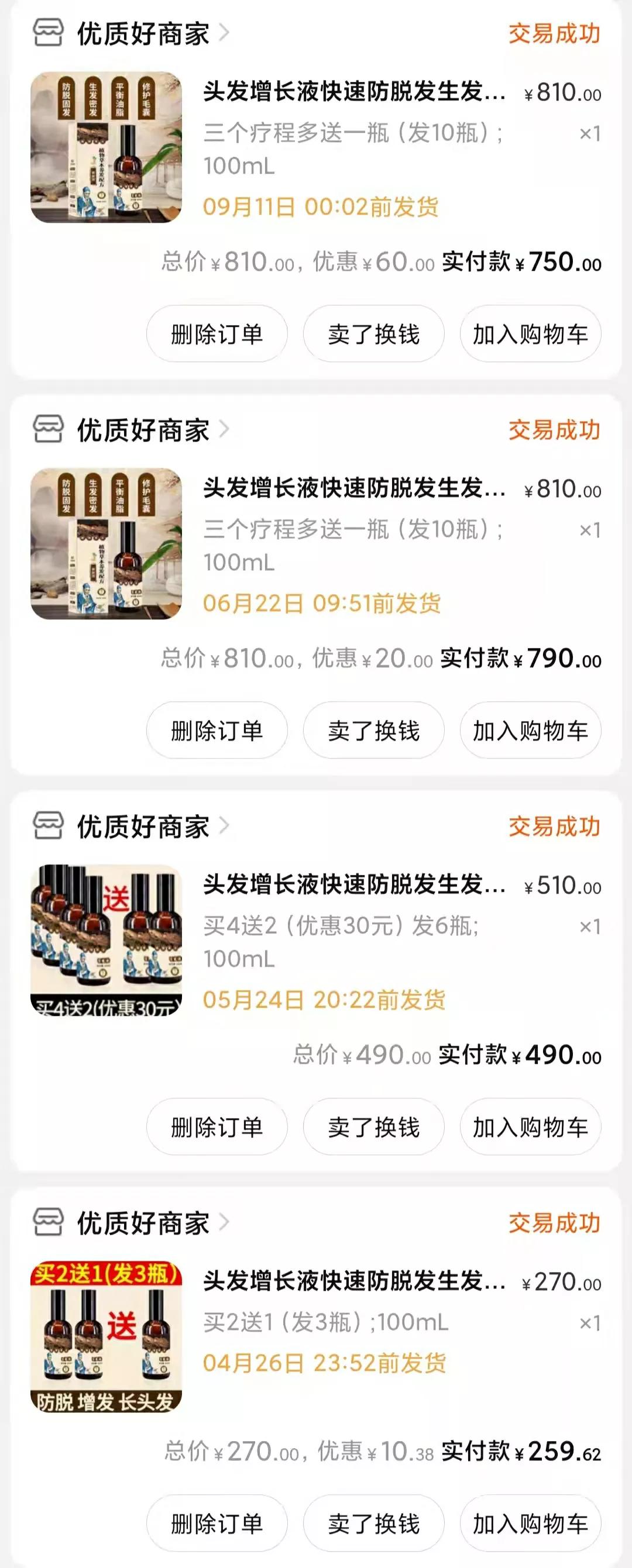This screenshot has height=1568, width=632.
Task: Click 交易成功 status on the third order
Action: click(x=555, y=826)
